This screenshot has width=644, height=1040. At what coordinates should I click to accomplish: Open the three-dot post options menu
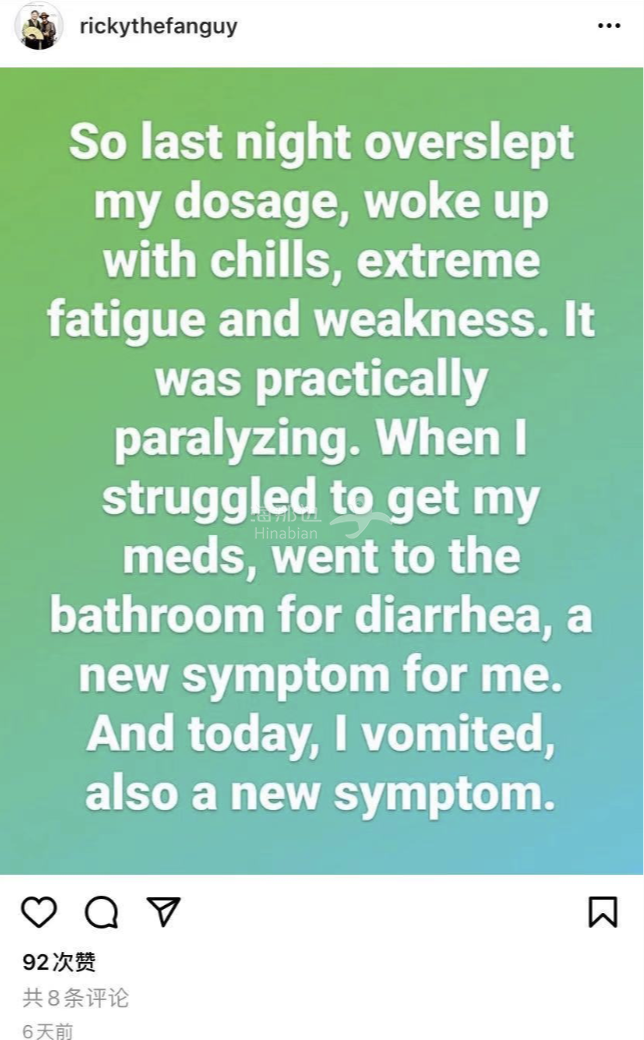(x=609, y=26)
